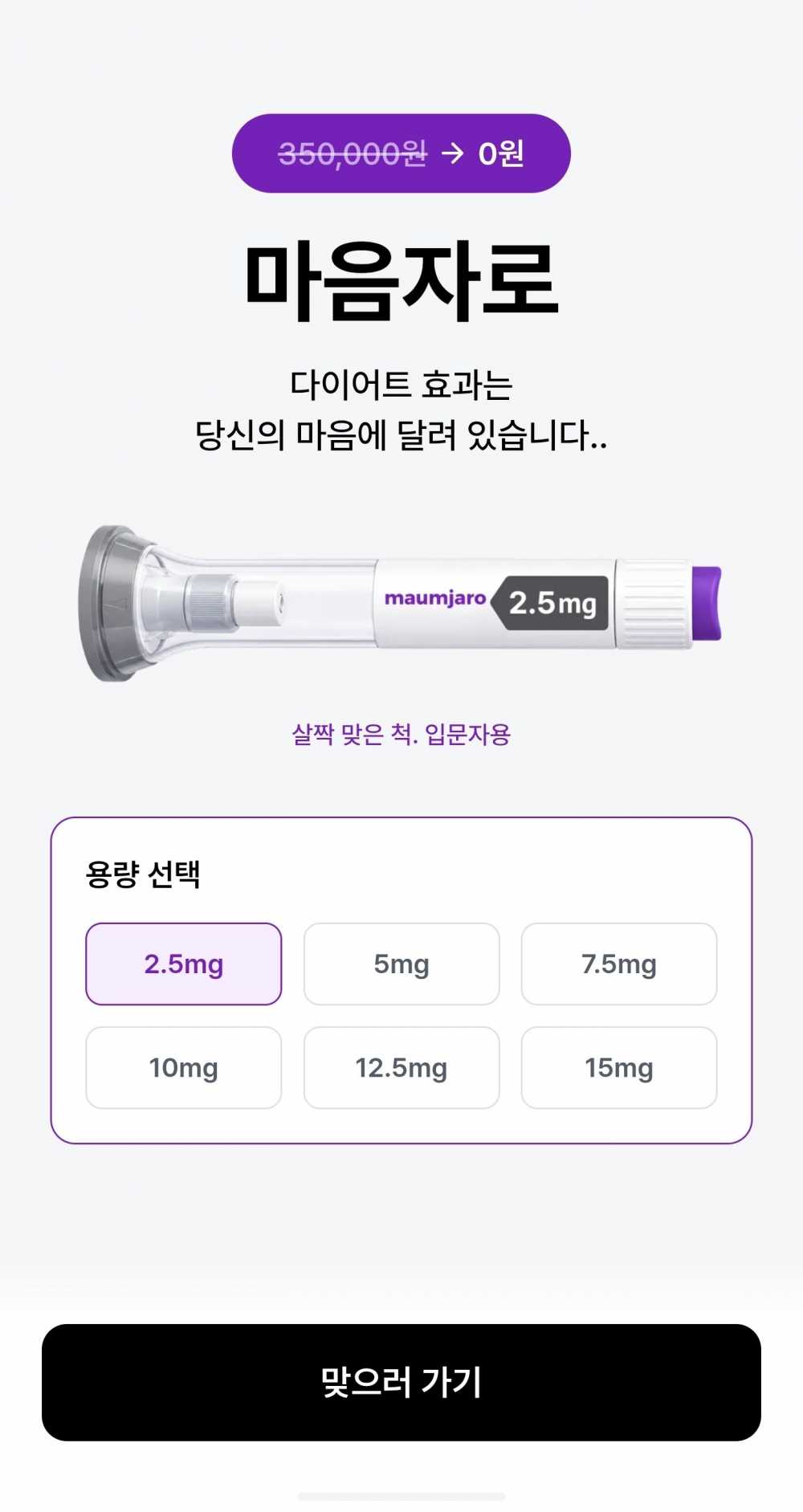Choose the 5mg dose

401,964
